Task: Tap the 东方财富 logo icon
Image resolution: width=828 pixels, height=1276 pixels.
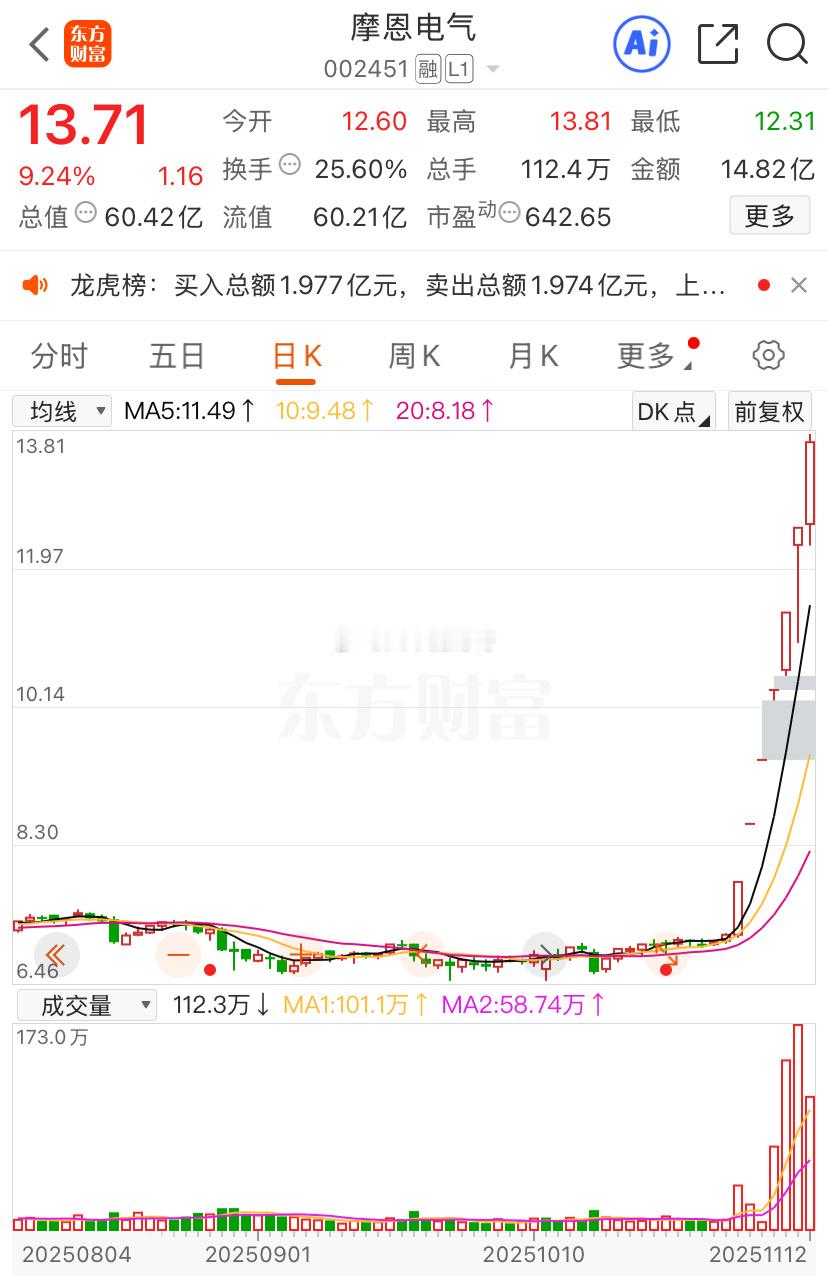Action: click(x=86, y=44)
